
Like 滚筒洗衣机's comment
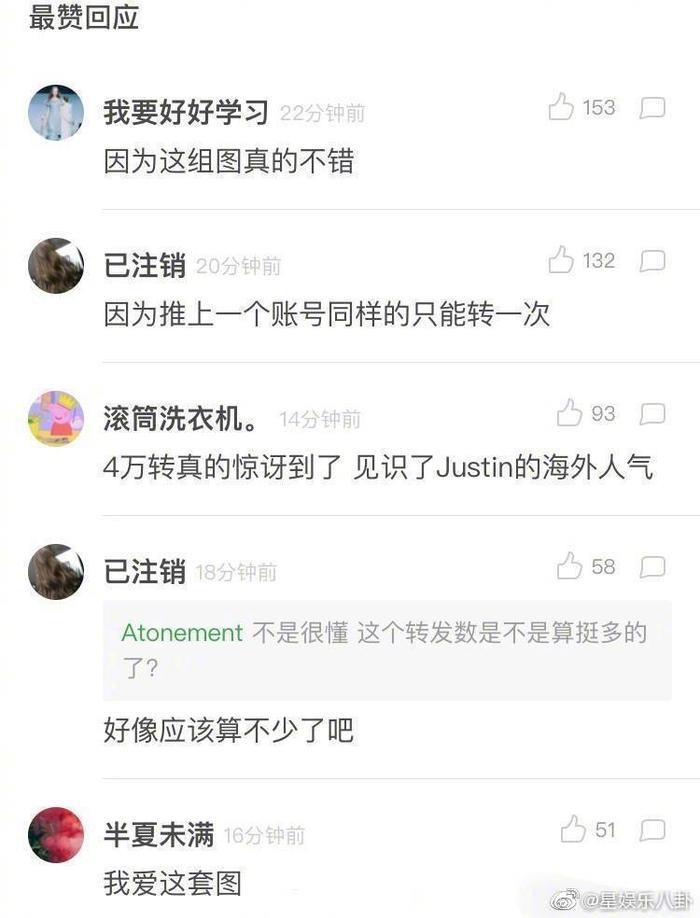(x=569, y=413)
